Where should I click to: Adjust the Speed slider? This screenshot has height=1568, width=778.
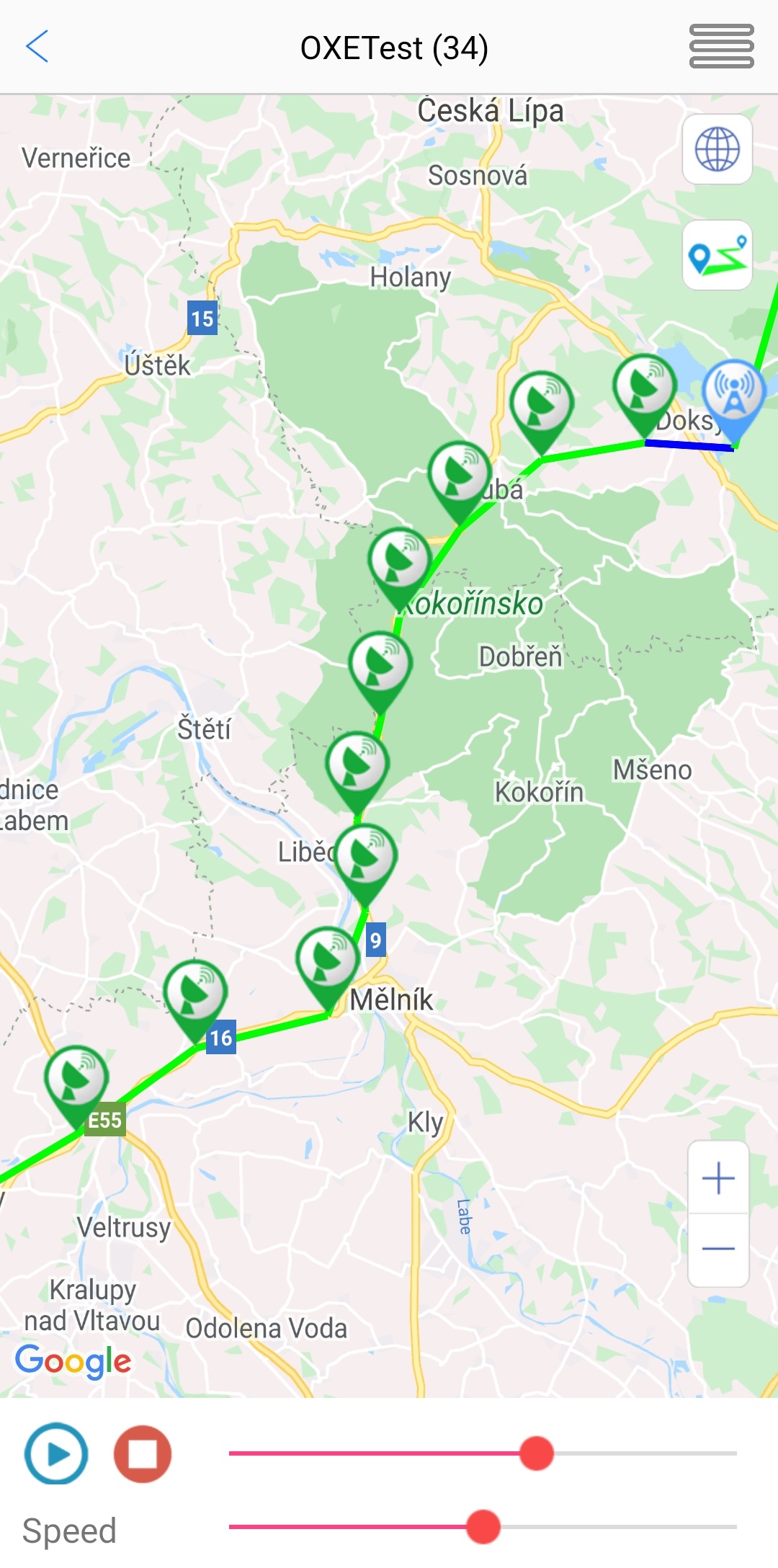click(x=483, y=1527)
